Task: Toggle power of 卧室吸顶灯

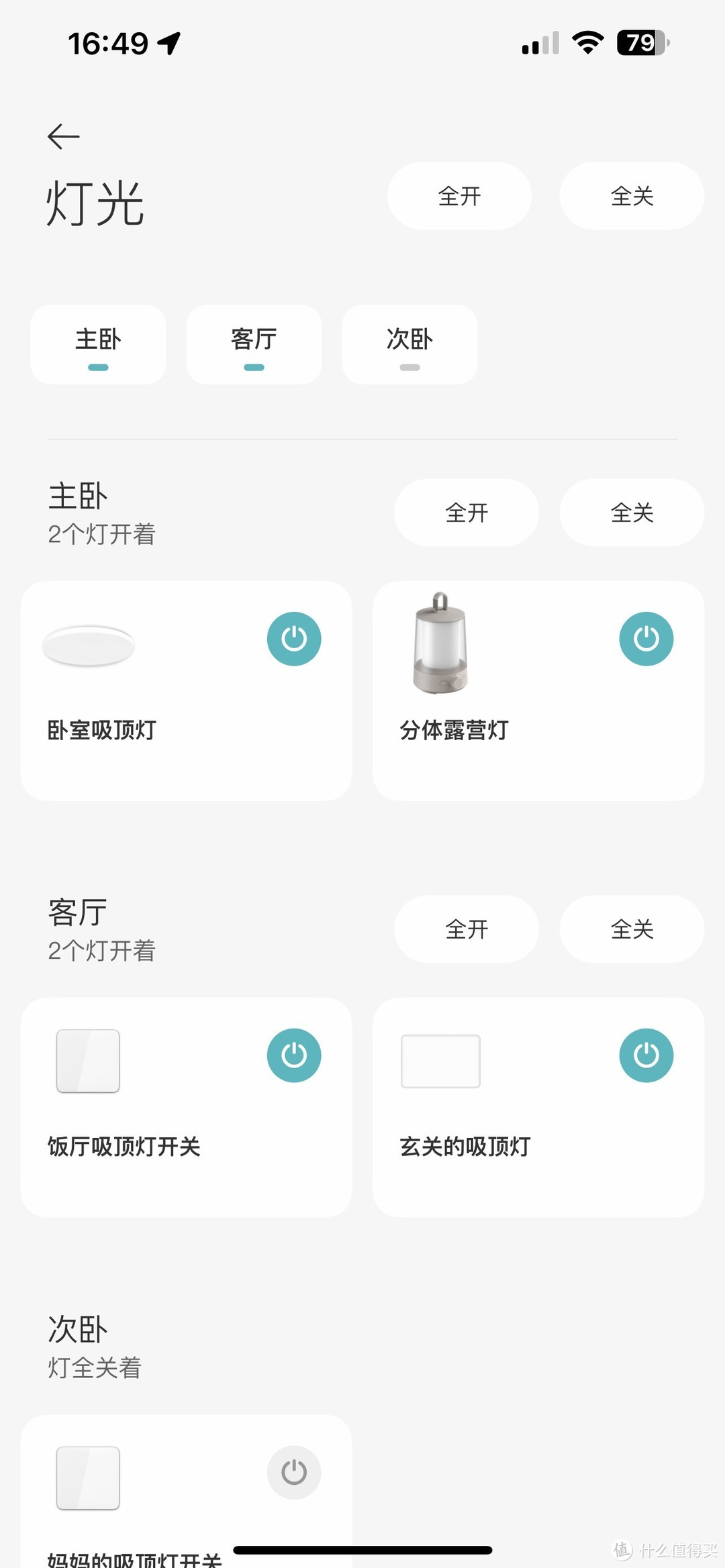Action: 294,639
